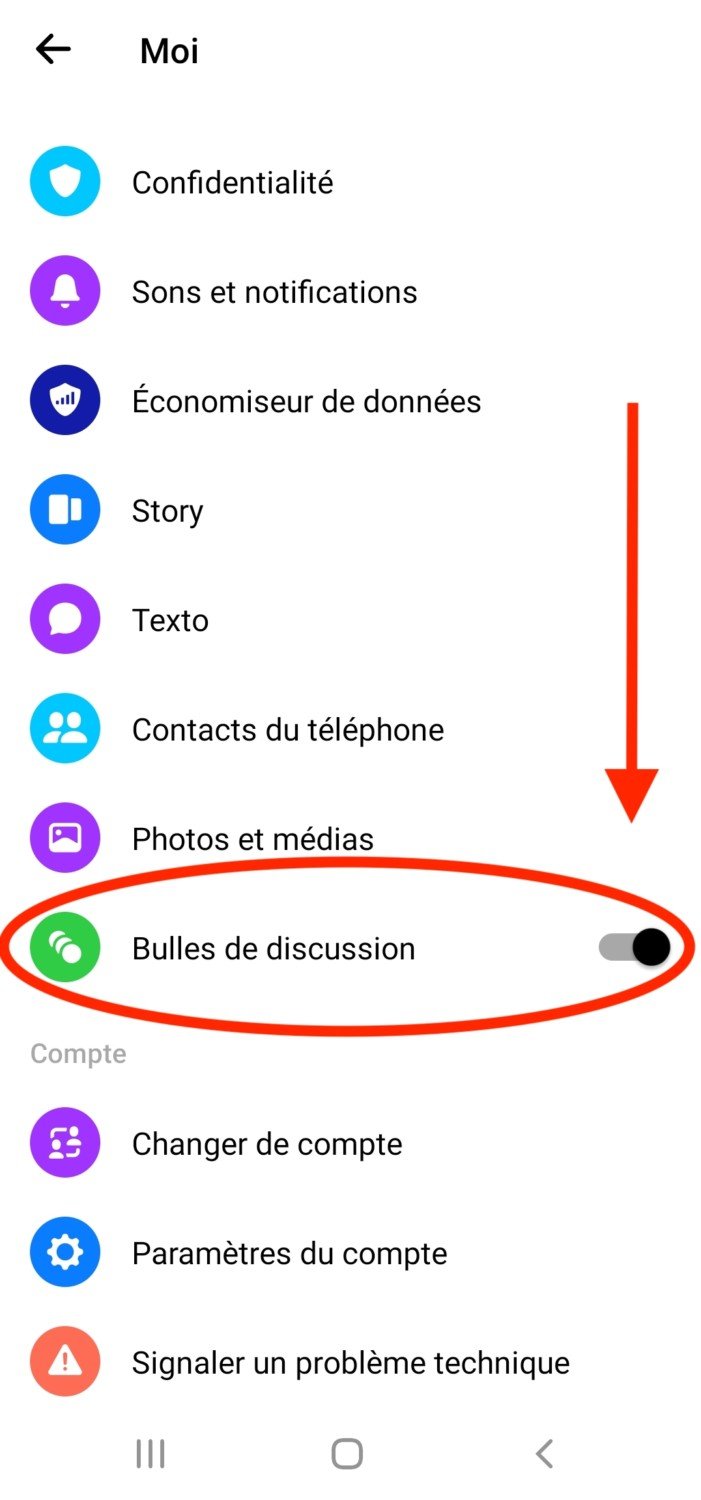Viewport: 701px width, 1500px height.
Task: Tap the system home button
Action: coord(347,1453)
